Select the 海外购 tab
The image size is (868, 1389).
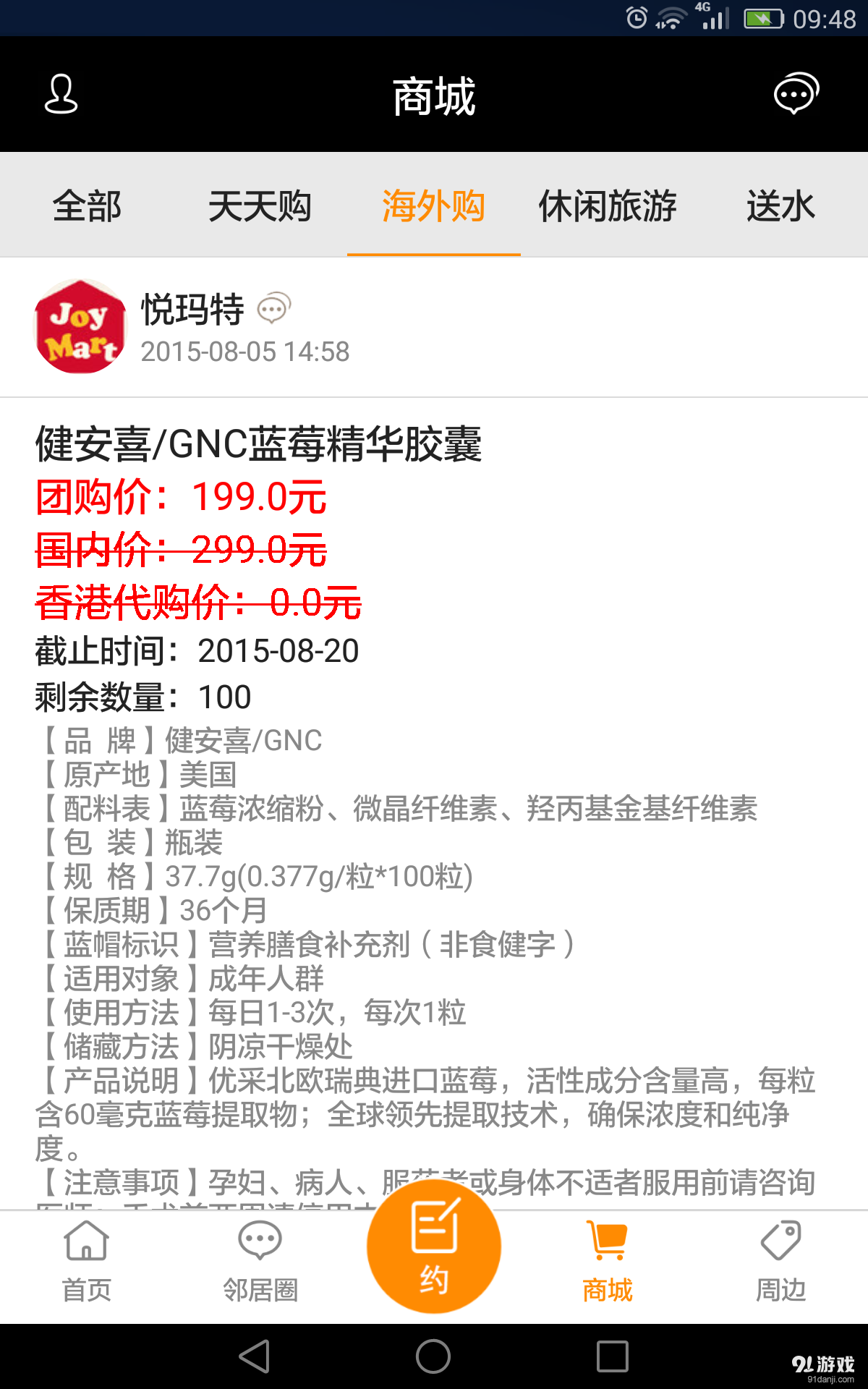[x=433, y=206]
